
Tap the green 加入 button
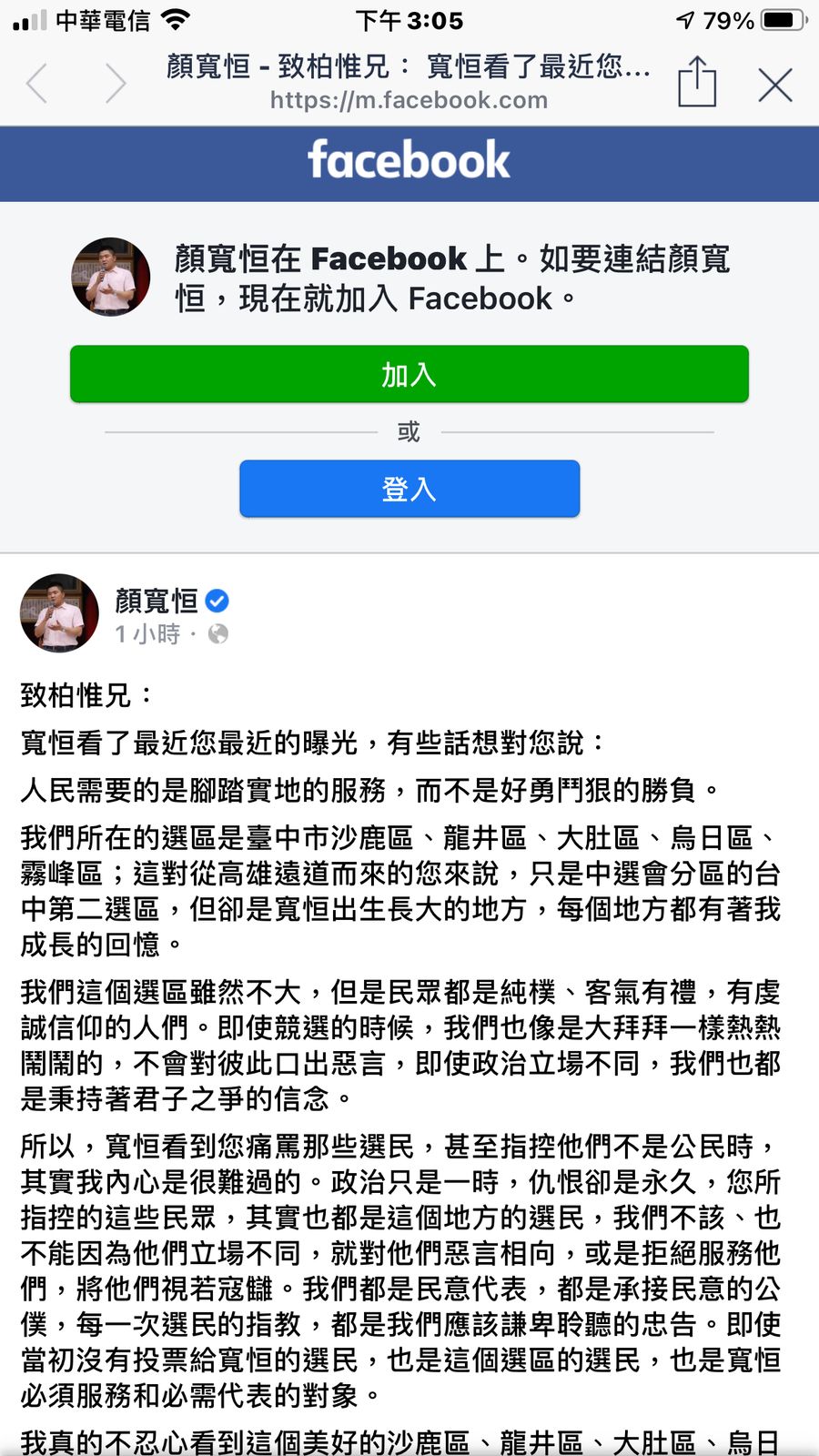tap(409, 374)
